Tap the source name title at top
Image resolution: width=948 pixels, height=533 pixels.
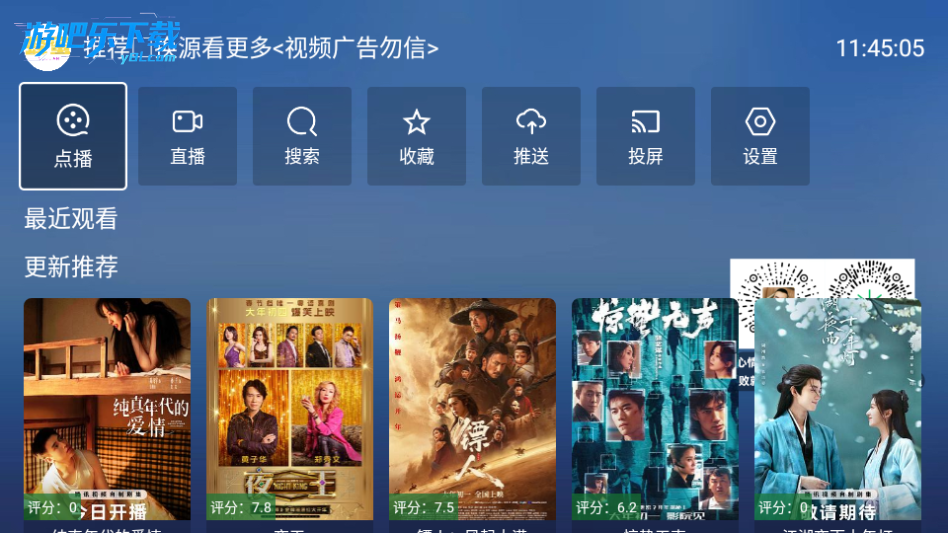[262, 48]
